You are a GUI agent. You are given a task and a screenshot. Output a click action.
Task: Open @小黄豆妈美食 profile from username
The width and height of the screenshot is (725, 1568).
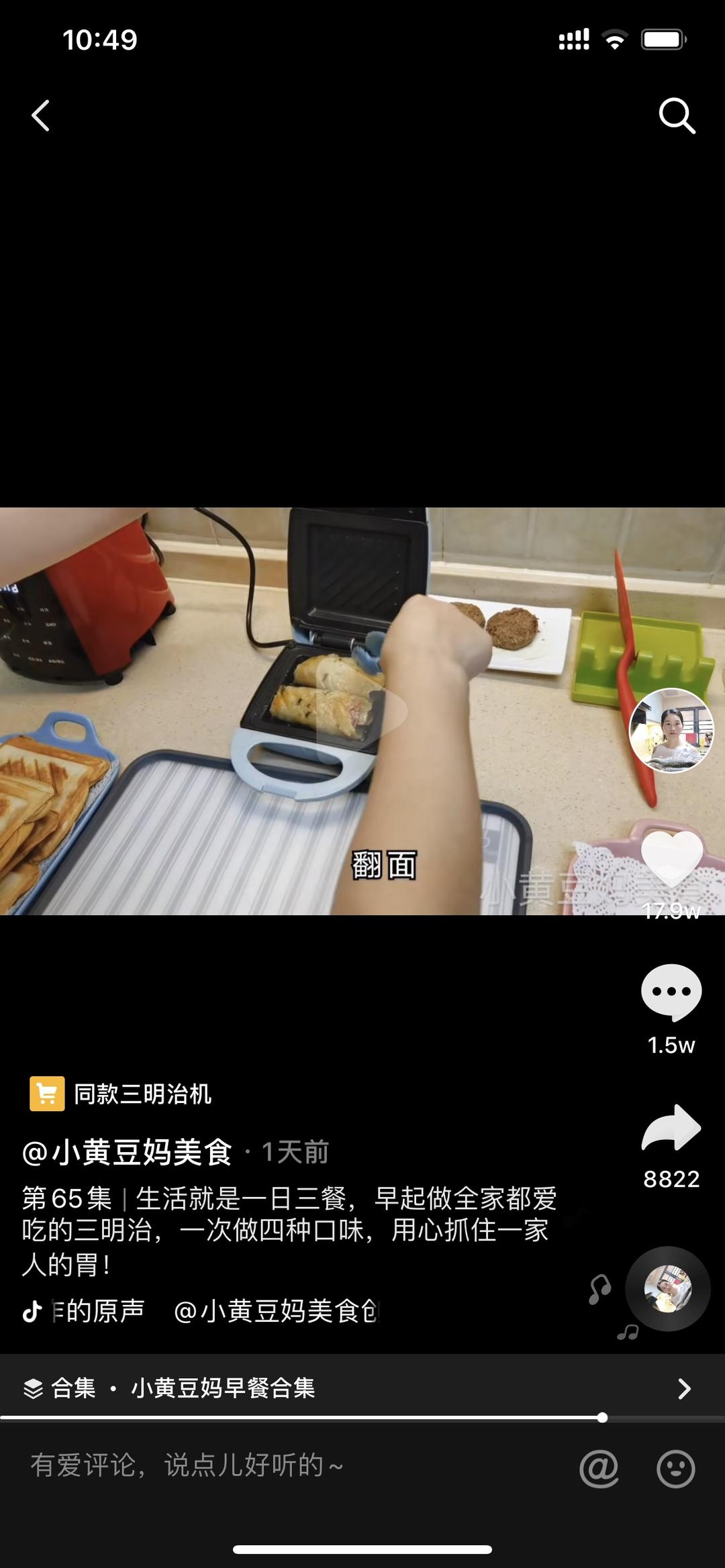(127, 1152)
